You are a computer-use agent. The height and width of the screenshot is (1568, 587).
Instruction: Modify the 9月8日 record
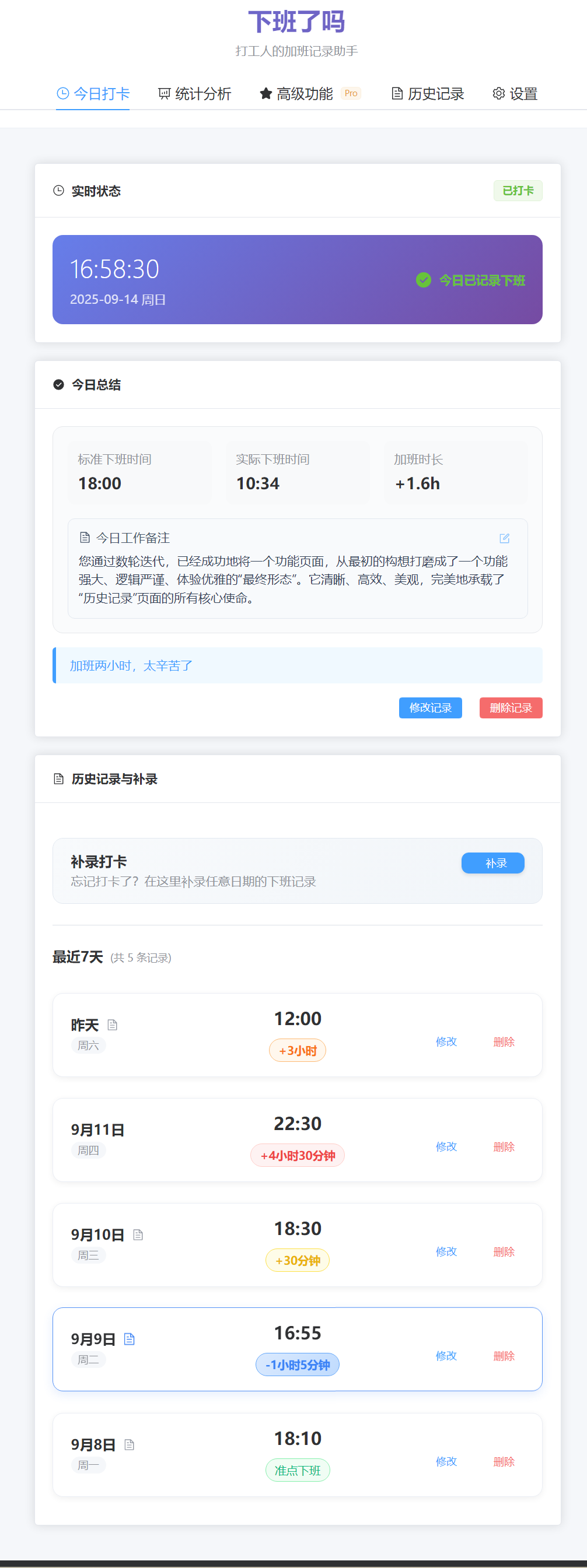coord(446,1461)
